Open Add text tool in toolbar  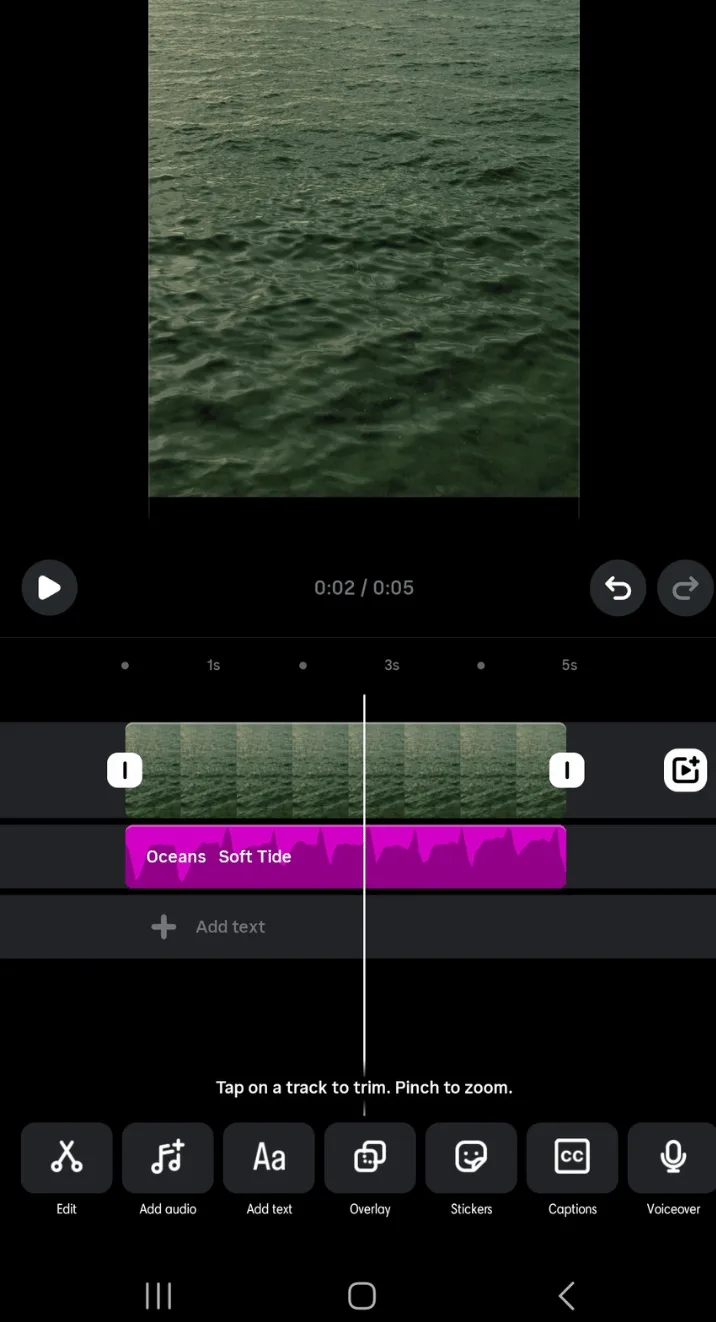[269, 1158]
